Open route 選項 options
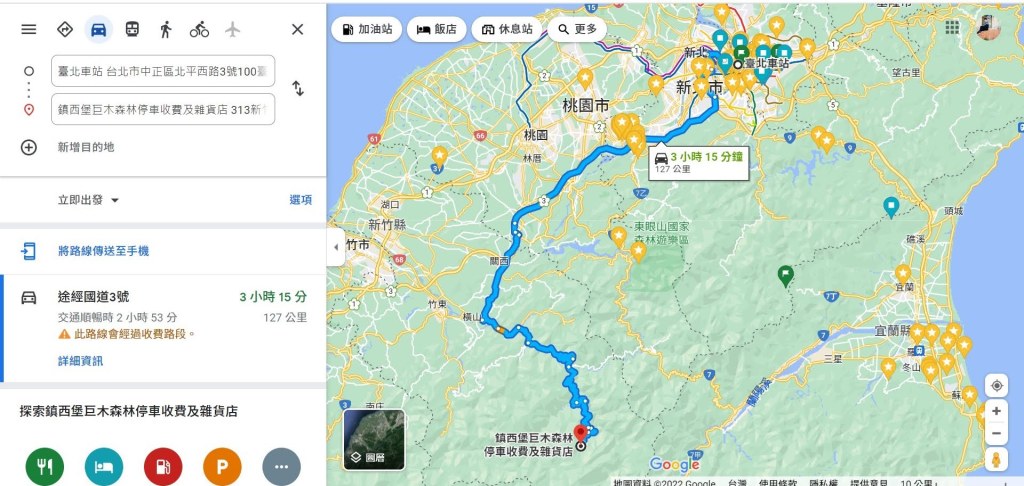 point(300,200)
